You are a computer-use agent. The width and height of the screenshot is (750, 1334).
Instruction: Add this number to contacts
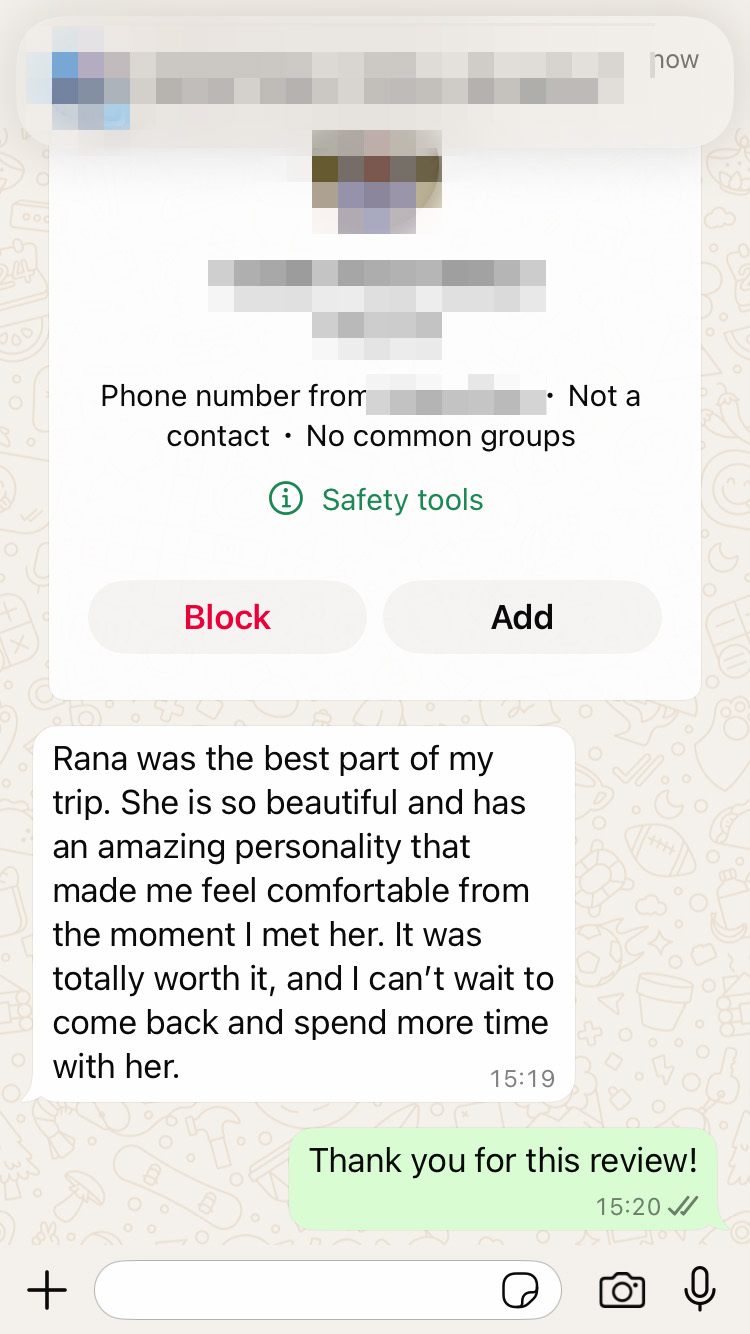click(522, 617)
